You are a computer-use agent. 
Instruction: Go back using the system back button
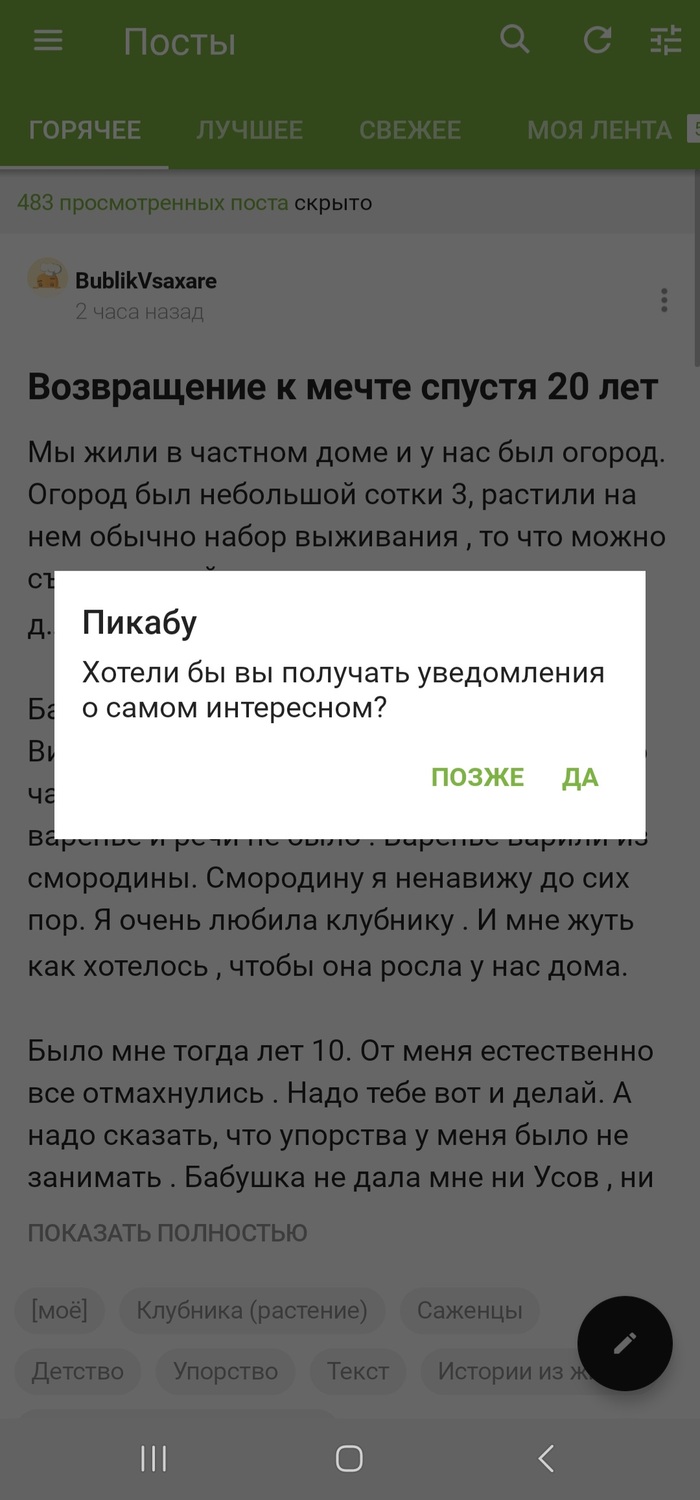545,1459
